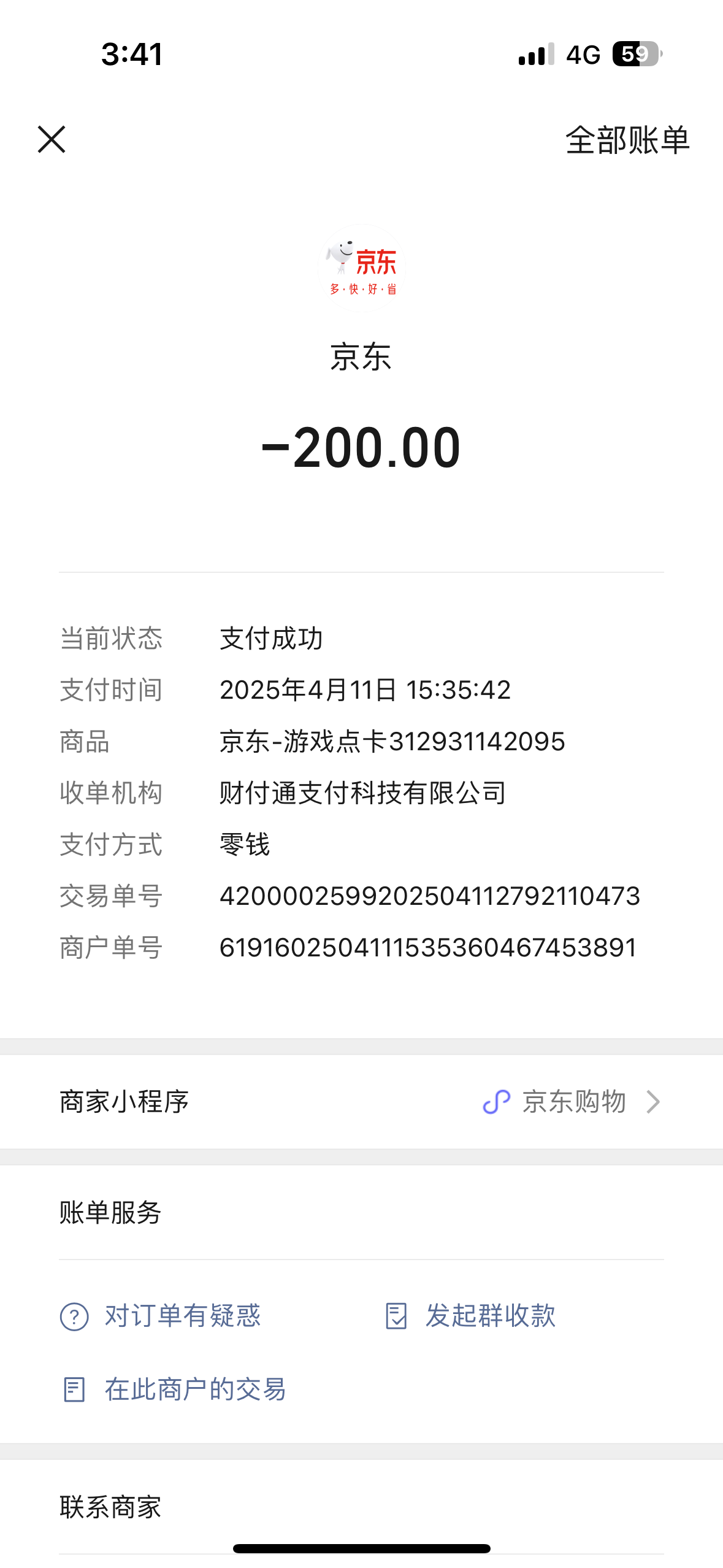Open 全部账单 to view all bills
Image resolution: width=723 pixels, height=1568 pixels.
(x=626, y=140)
